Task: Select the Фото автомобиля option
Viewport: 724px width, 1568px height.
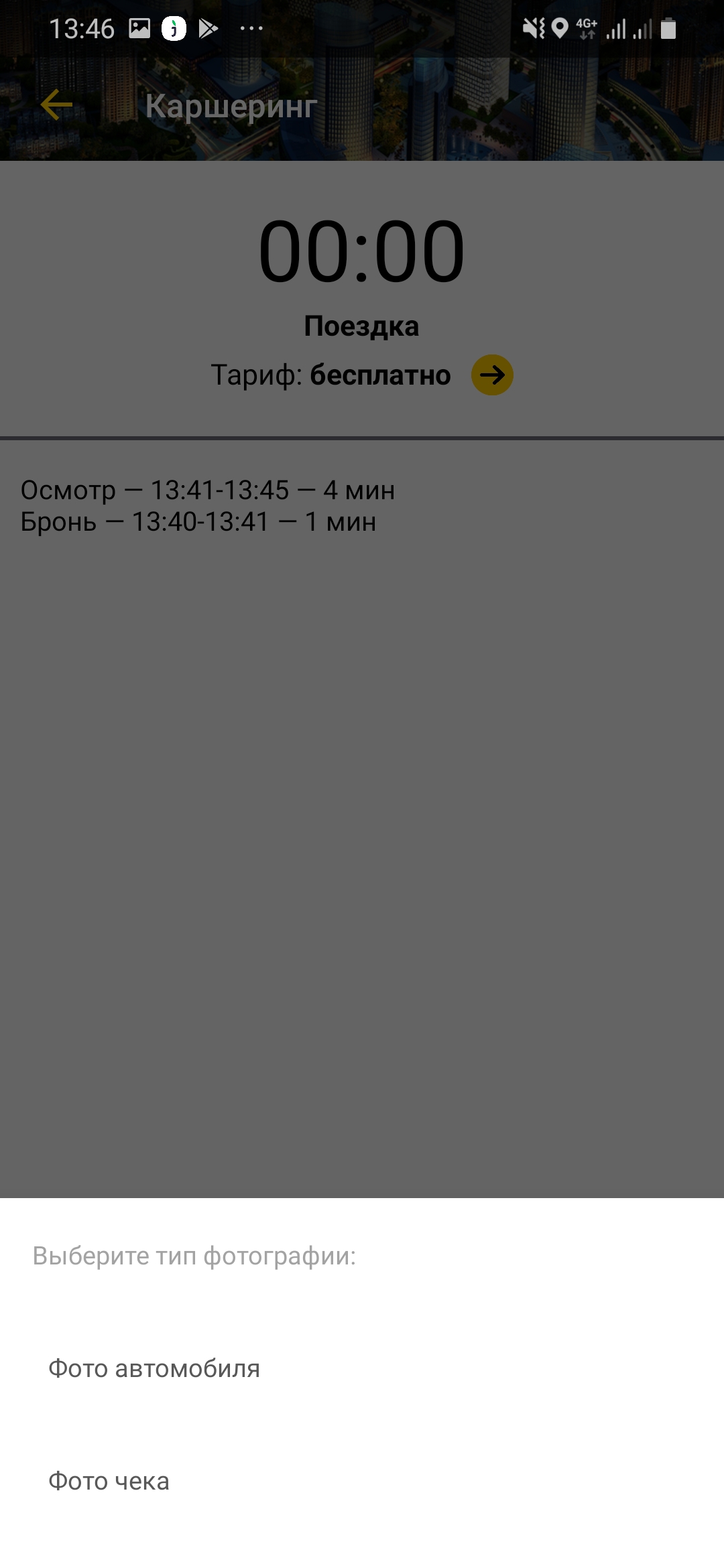Action: click(x=362, y=1368)
